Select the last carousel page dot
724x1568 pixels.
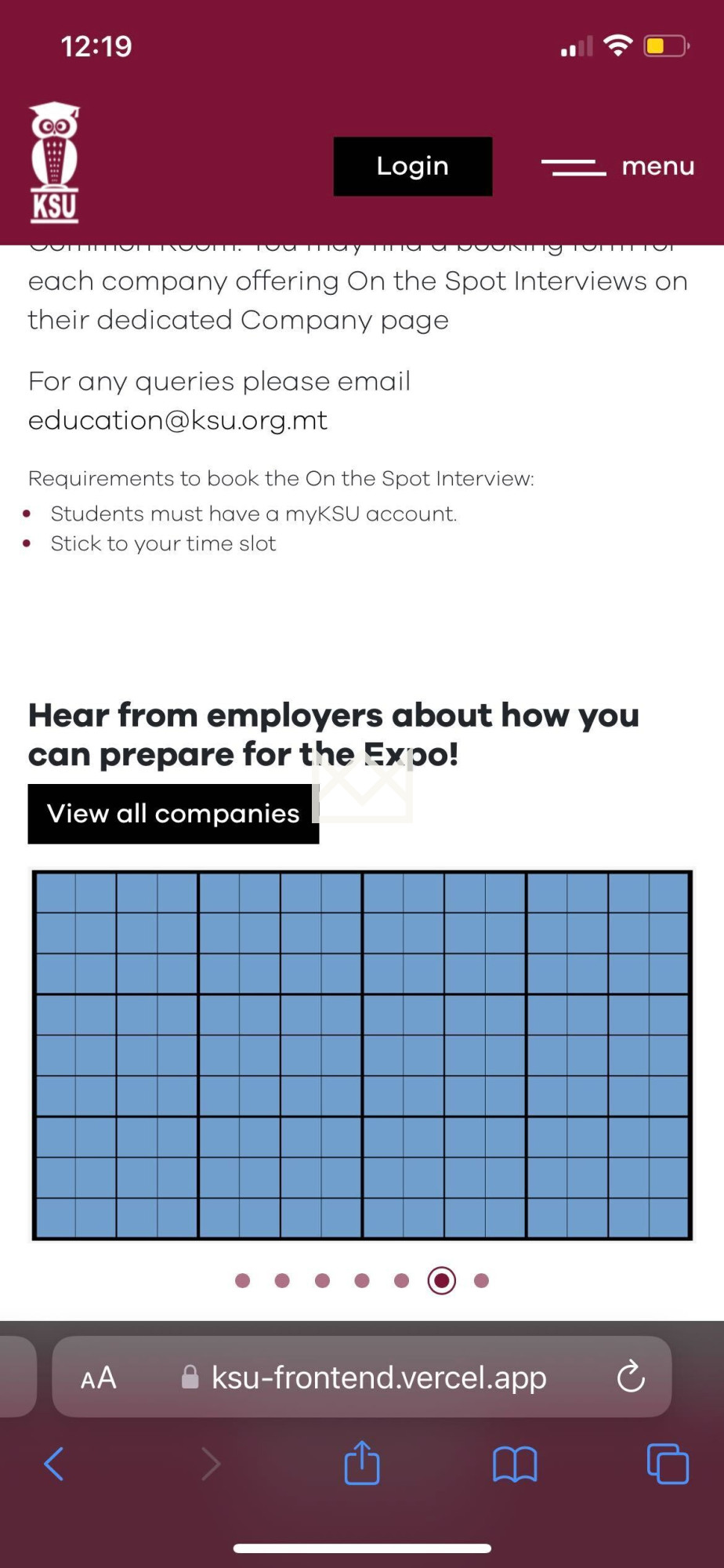[x=481, y=1280]
